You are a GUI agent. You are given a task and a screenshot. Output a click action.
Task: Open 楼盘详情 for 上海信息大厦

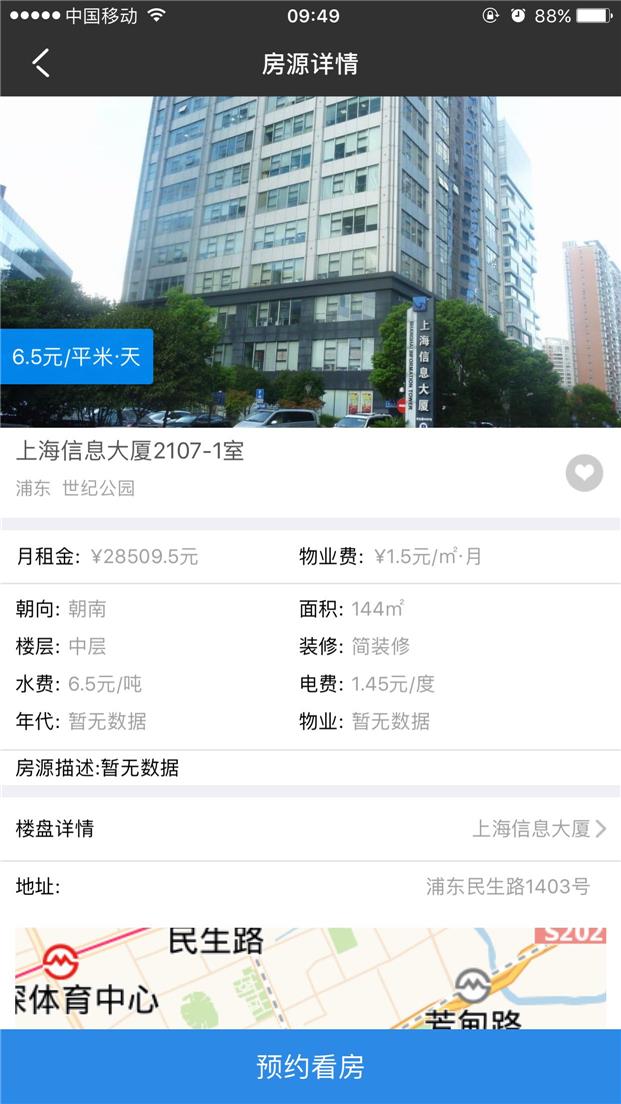click(x=310, y=828)
